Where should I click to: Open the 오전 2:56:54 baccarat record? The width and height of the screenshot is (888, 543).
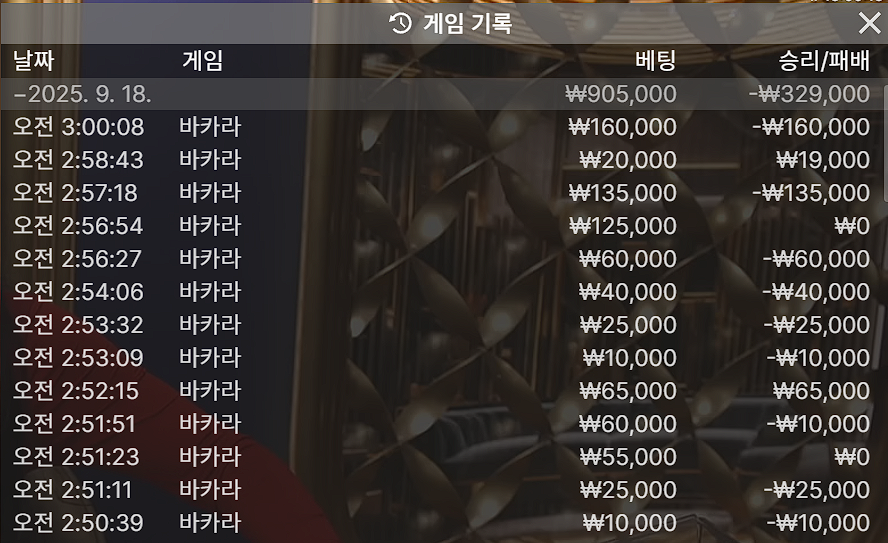pyautogui.click(x=440, y=226)
